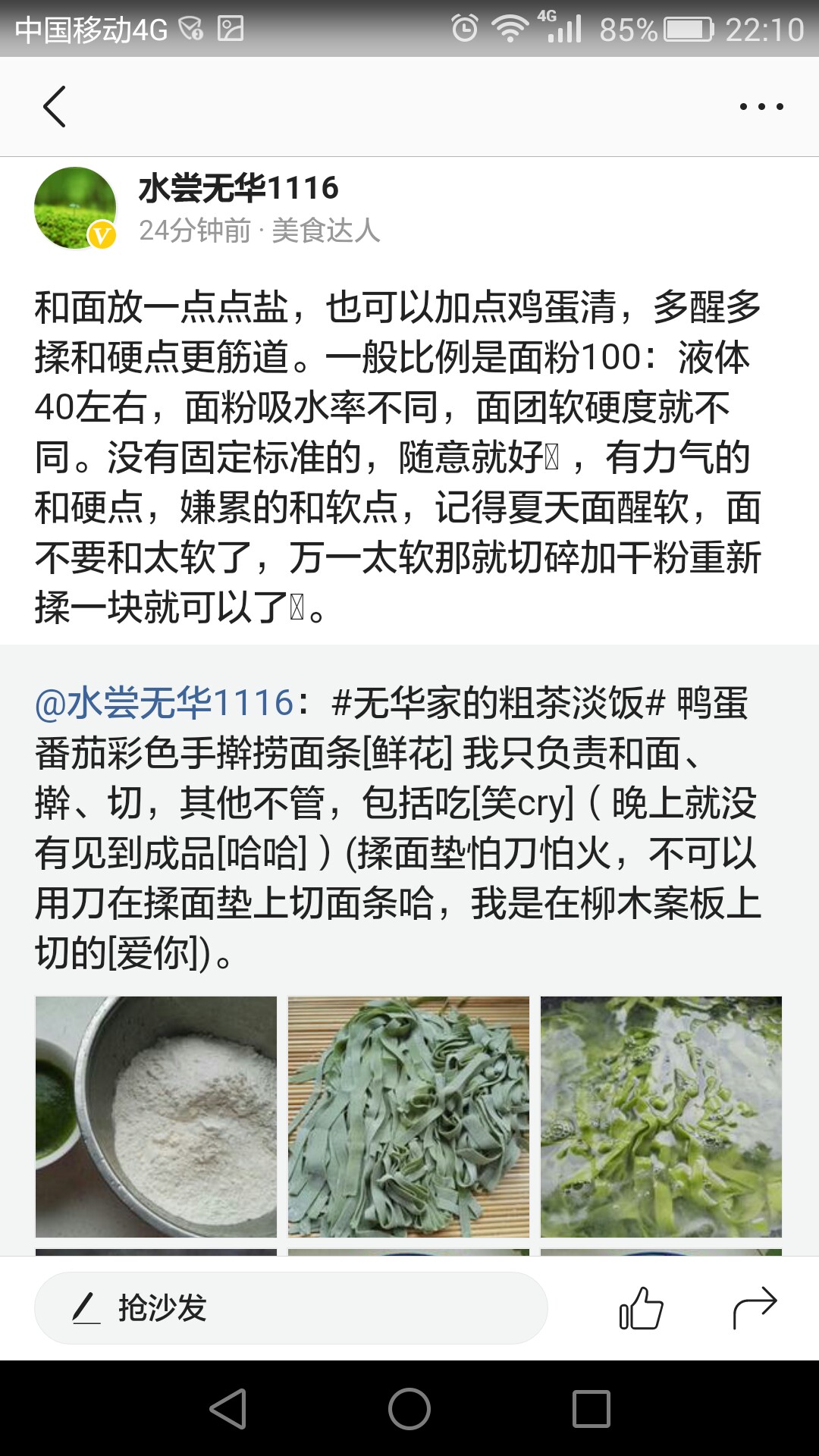Open the @水尝无华1116 mention link

[165, 702]
